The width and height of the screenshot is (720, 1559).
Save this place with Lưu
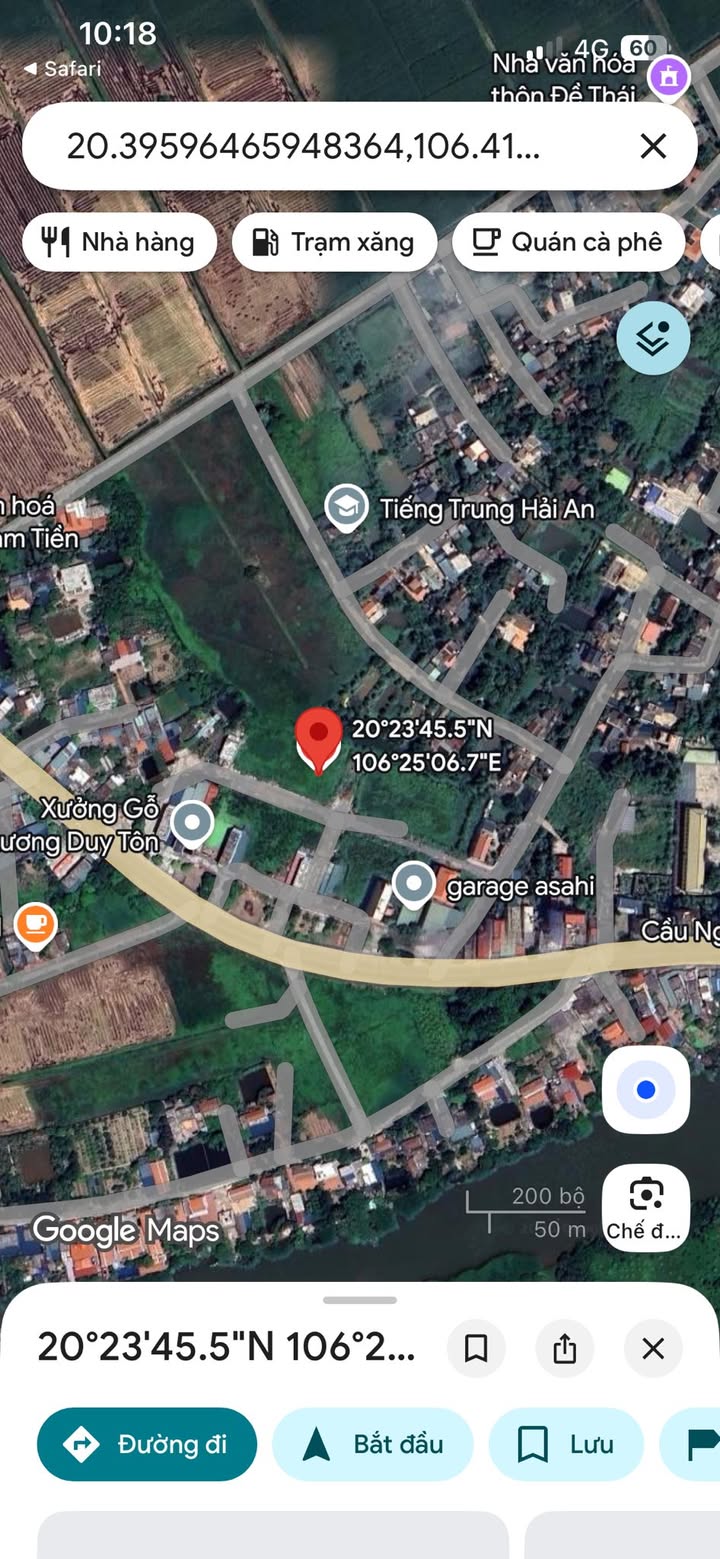566,1444
